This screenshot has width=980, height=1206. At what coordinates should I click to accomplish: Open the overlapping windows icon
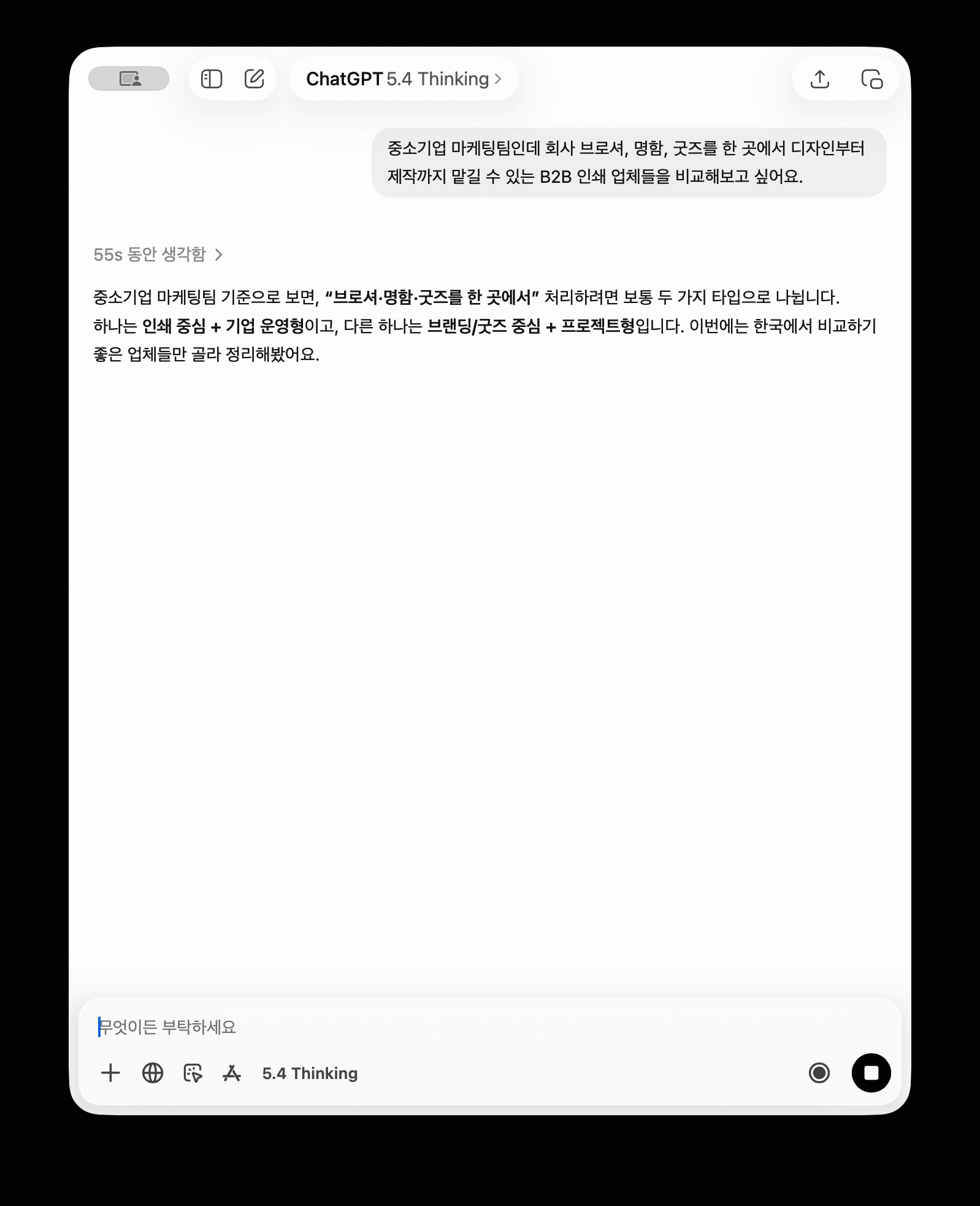871,79
